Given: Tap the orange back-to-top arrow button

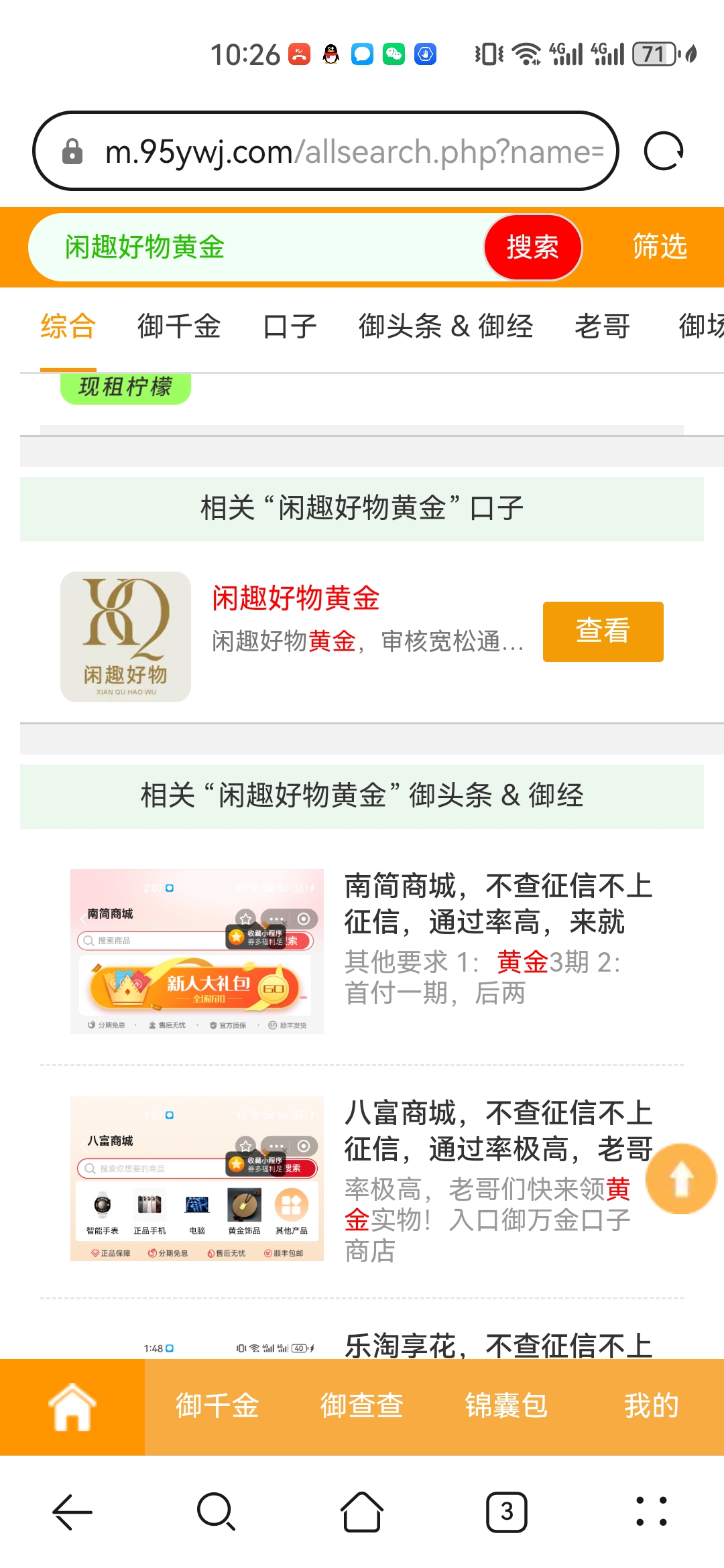Looking at the screenshot, I should coord(681,1179).
